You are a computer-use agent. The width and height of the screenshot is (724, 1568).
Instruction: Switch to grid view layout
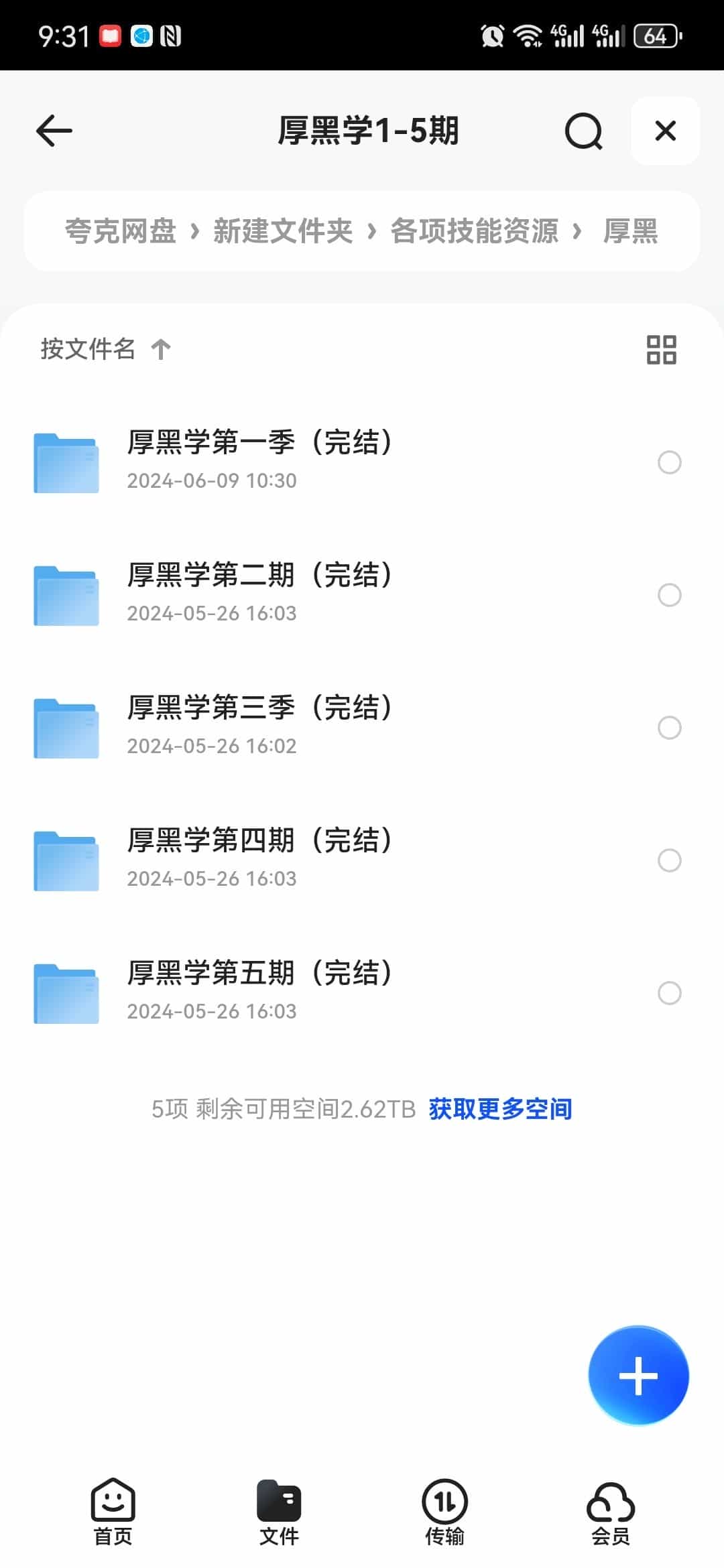click(x=661, y=350)
